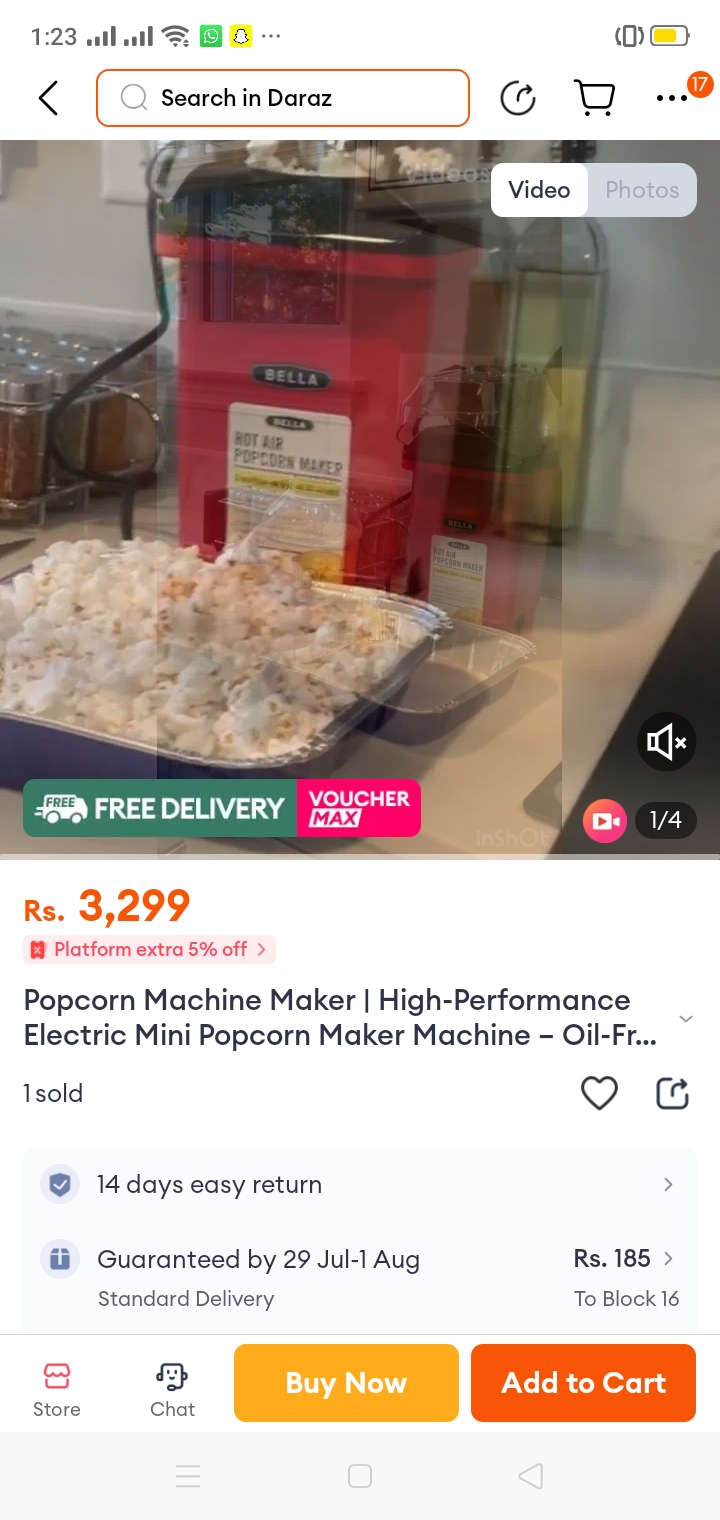Visit the seller's Store
Screen dimensions: 720x1520
click(56, 1389)
